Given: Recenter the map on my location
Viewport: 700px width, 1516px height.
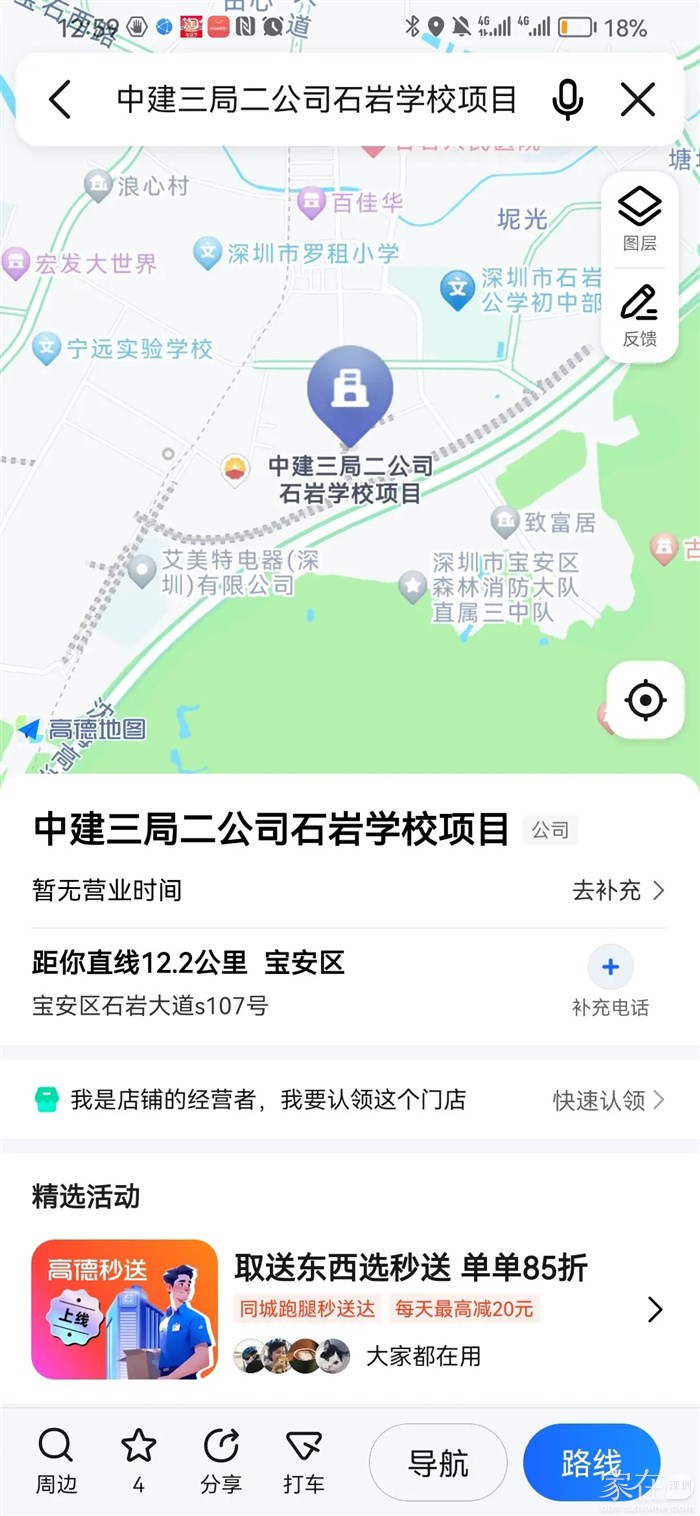Looking at the screenshot, I should (645, 700).
